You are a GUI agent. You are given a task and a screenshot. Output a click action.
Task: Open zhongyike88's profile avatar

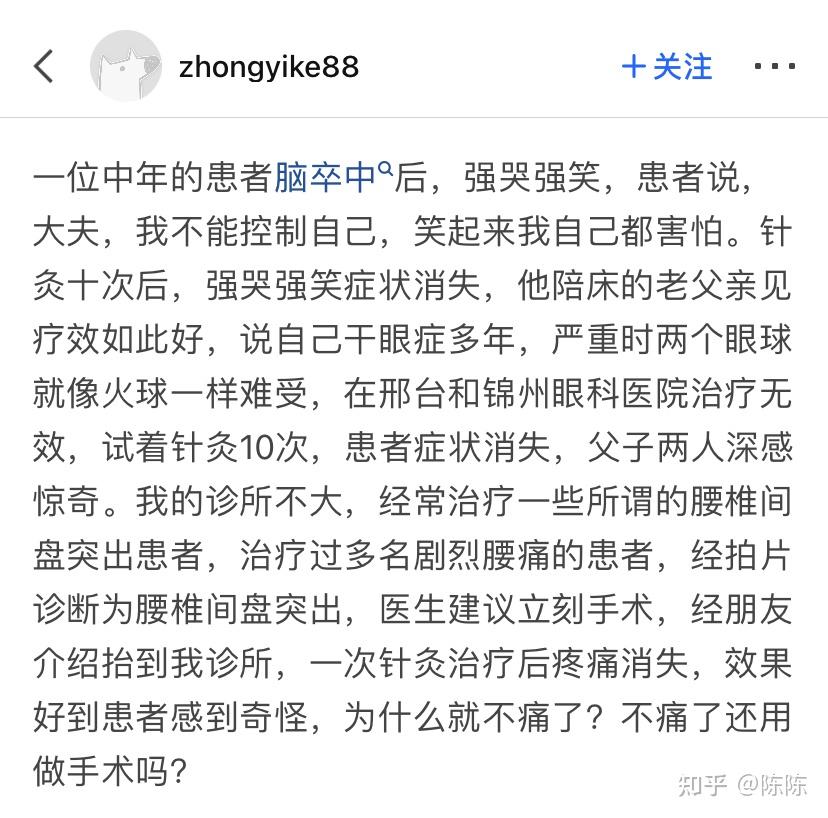[x=125, y=66]
